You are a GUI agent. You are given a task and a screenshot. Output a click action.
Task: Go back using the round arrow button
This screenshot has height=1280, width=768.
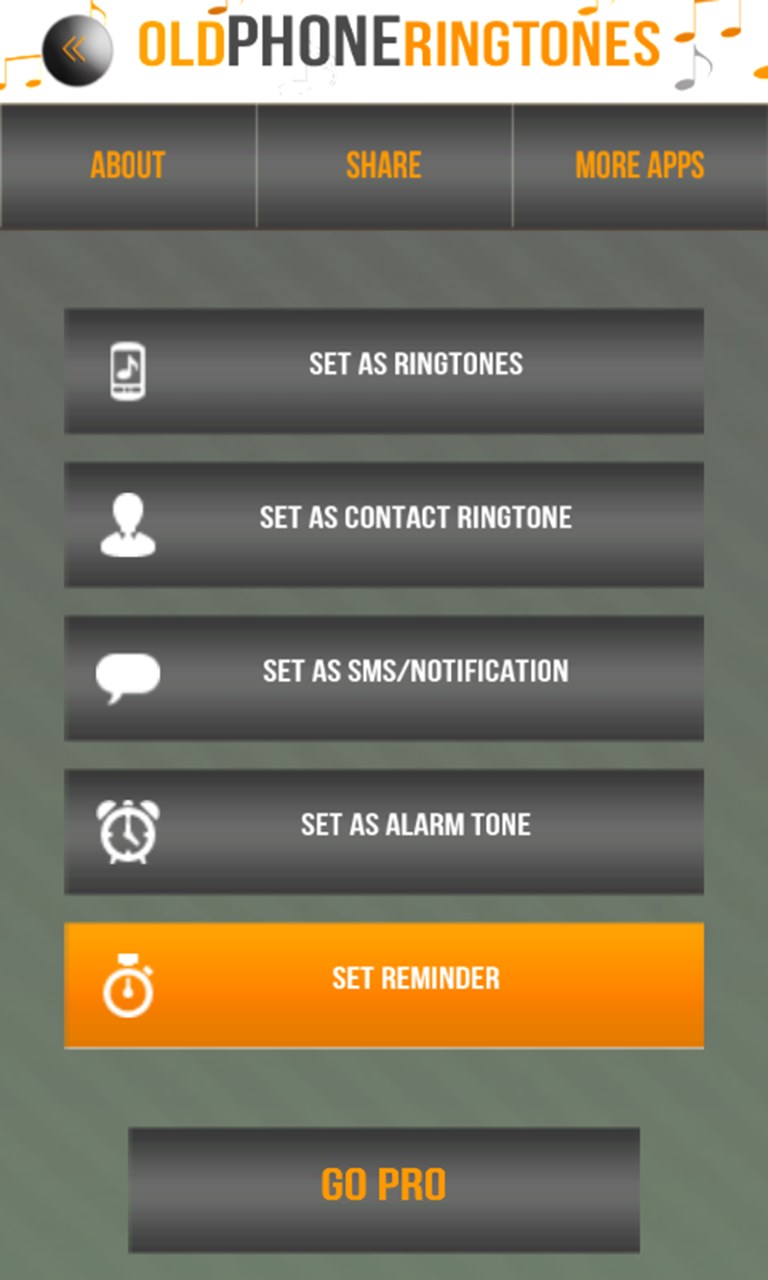coord(76,48)
